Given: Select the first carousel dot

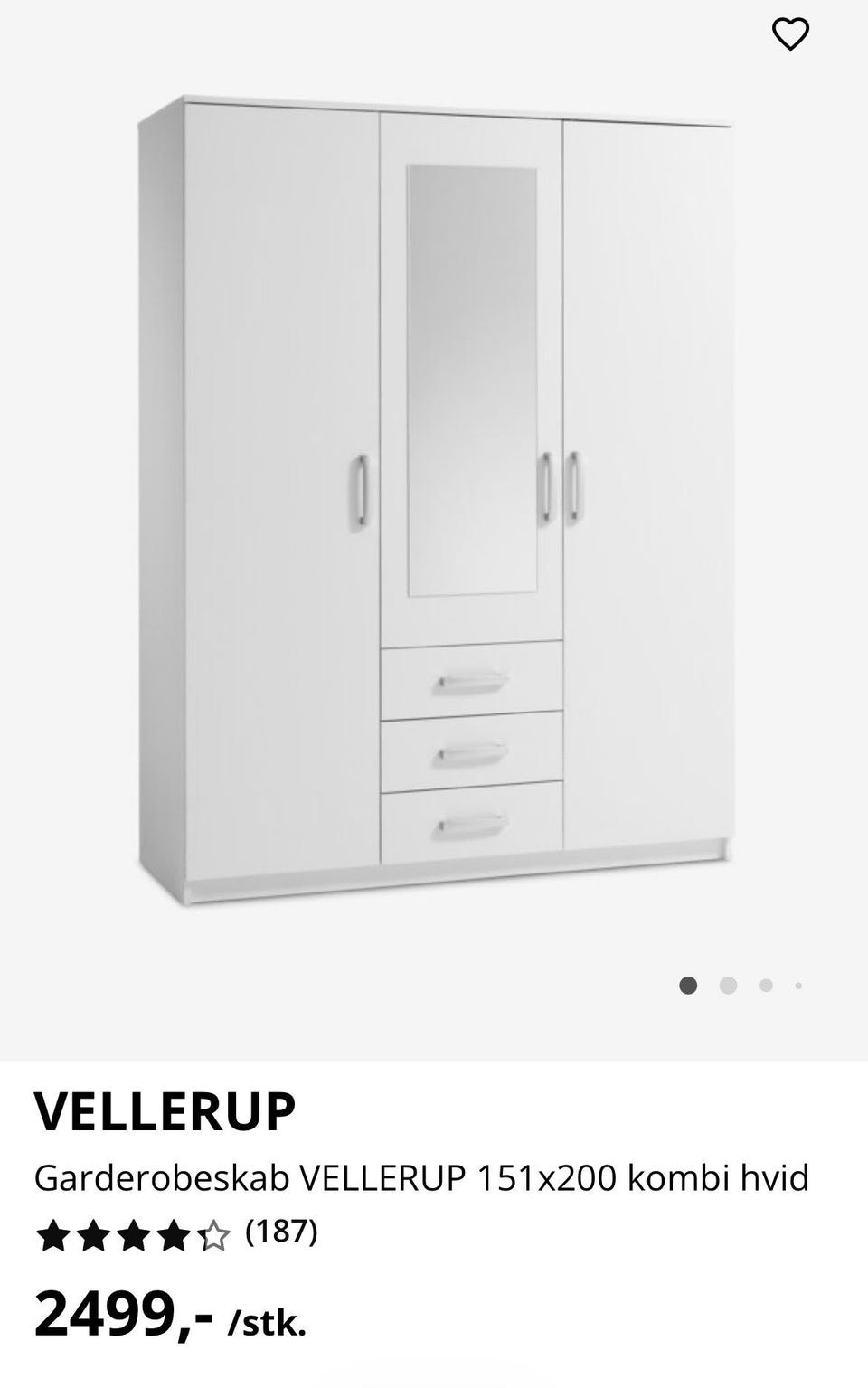Looking at the screenshot, I should click(x=690, y=987).
